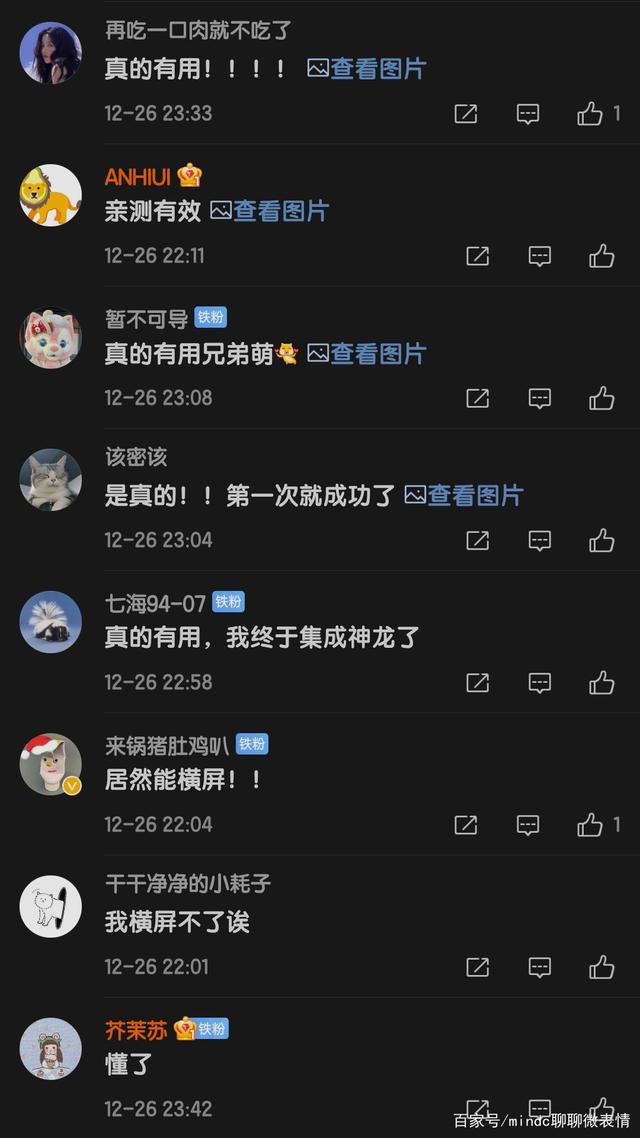Reply to 干干净净的小耗子's comment
Viewport: 640px width, 1138px height.
(540, 967)
